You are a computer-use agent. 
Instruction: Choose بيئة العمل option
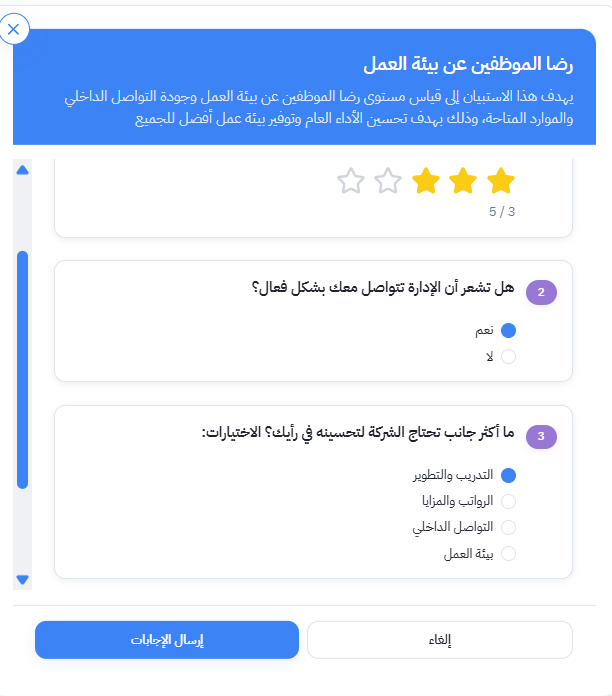pyautogui.click(x=508, y=553)
